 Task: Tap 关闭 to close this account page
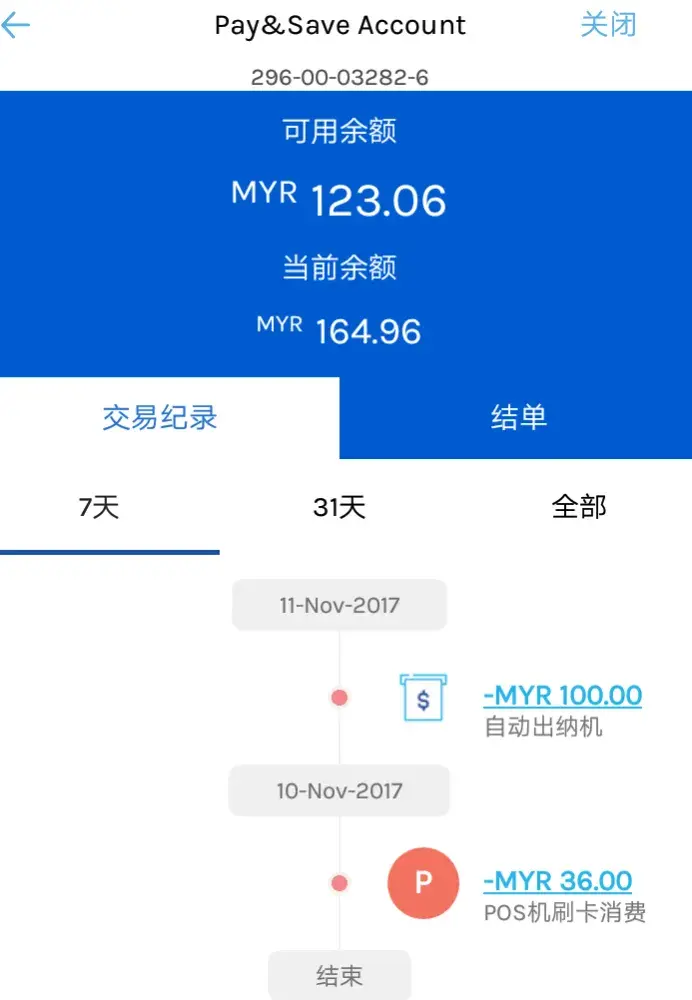tap(608, 25)
